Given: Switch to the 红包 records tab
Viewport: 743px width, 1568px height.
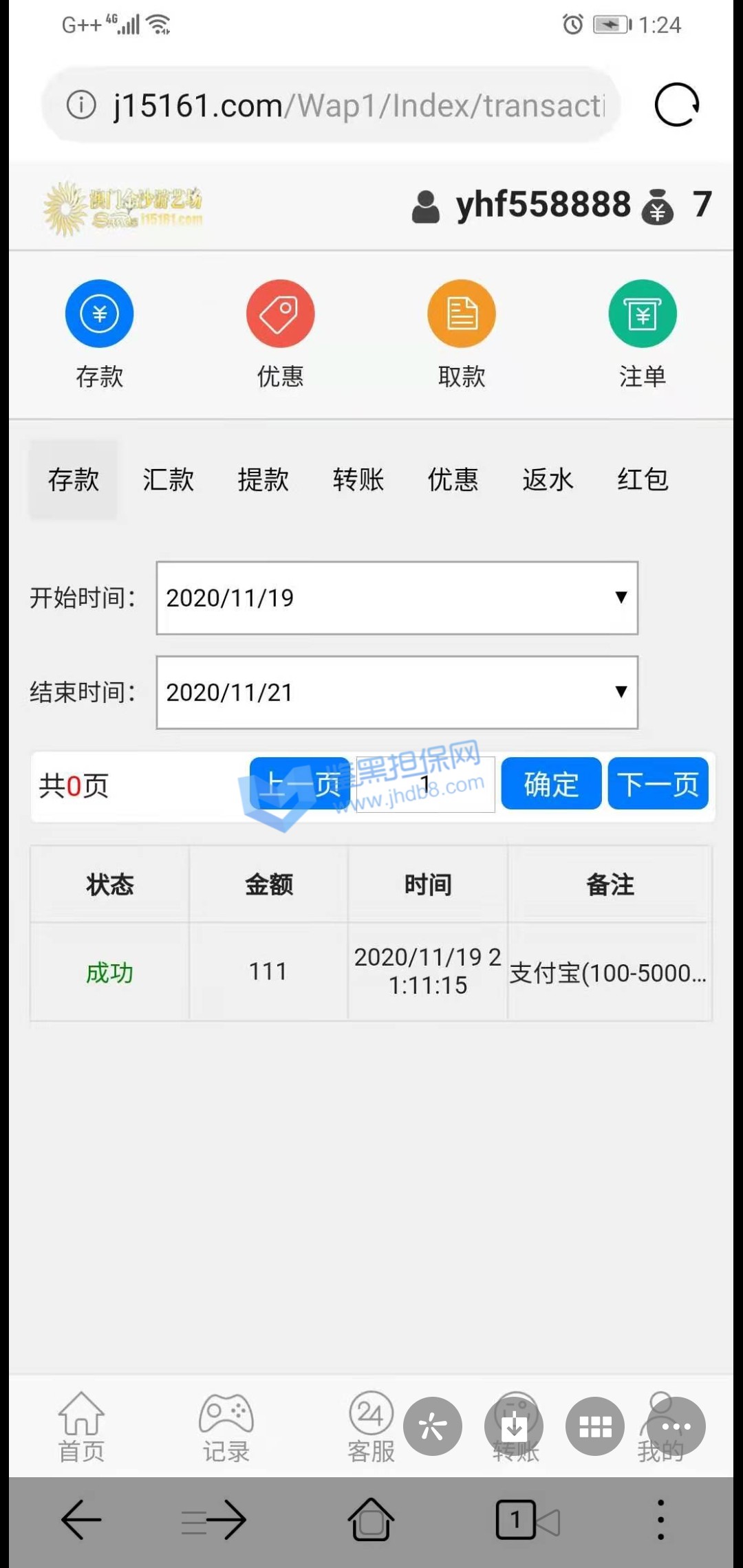Looking at the screenshot, I should 643,479.
